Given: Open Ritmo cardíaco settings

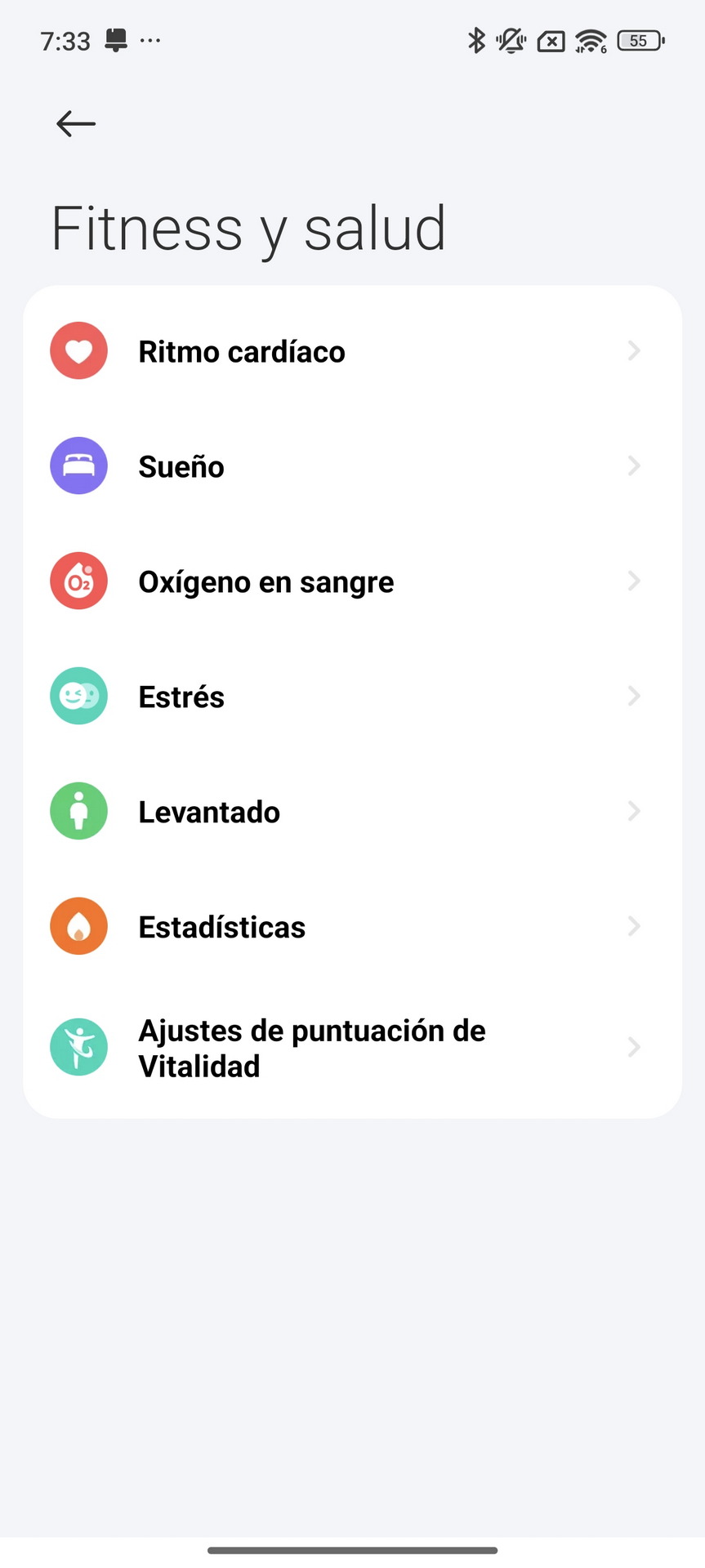Looking at the screenshot, I should point(352,351).
